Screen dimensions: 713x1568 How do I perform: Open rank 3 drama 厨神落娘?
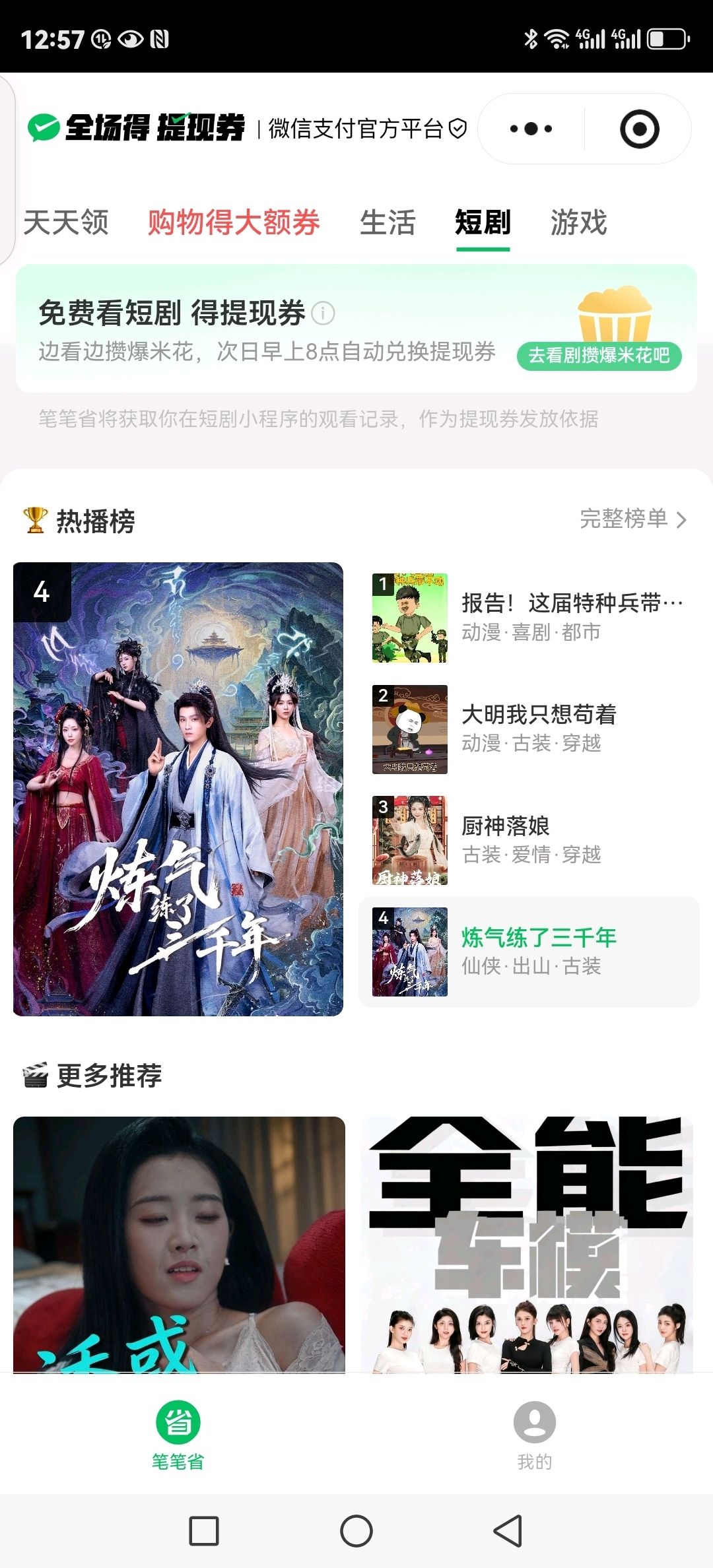528,839
